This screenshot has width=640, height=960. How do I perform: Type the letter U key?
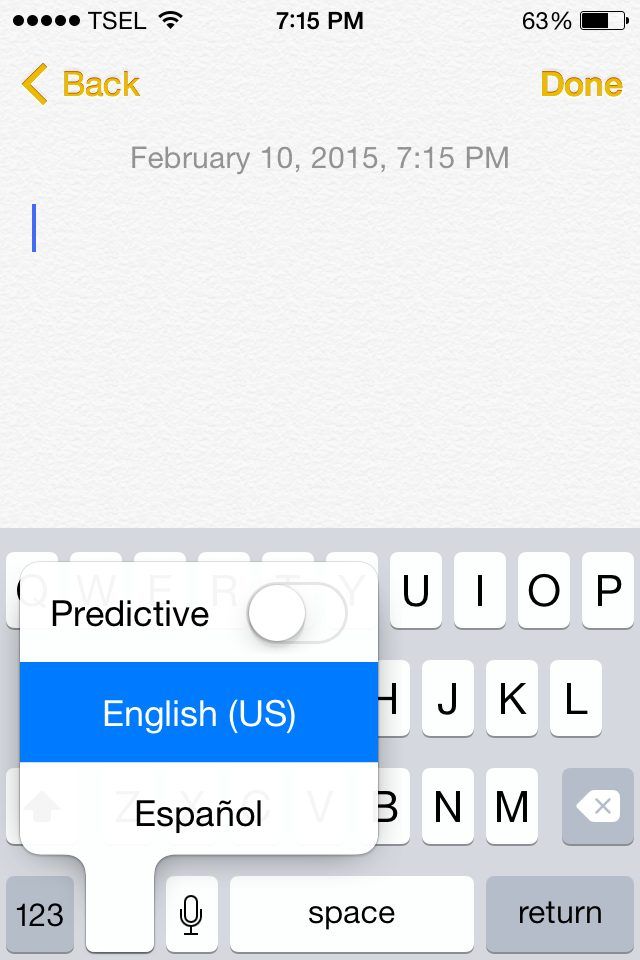(416, 592)
